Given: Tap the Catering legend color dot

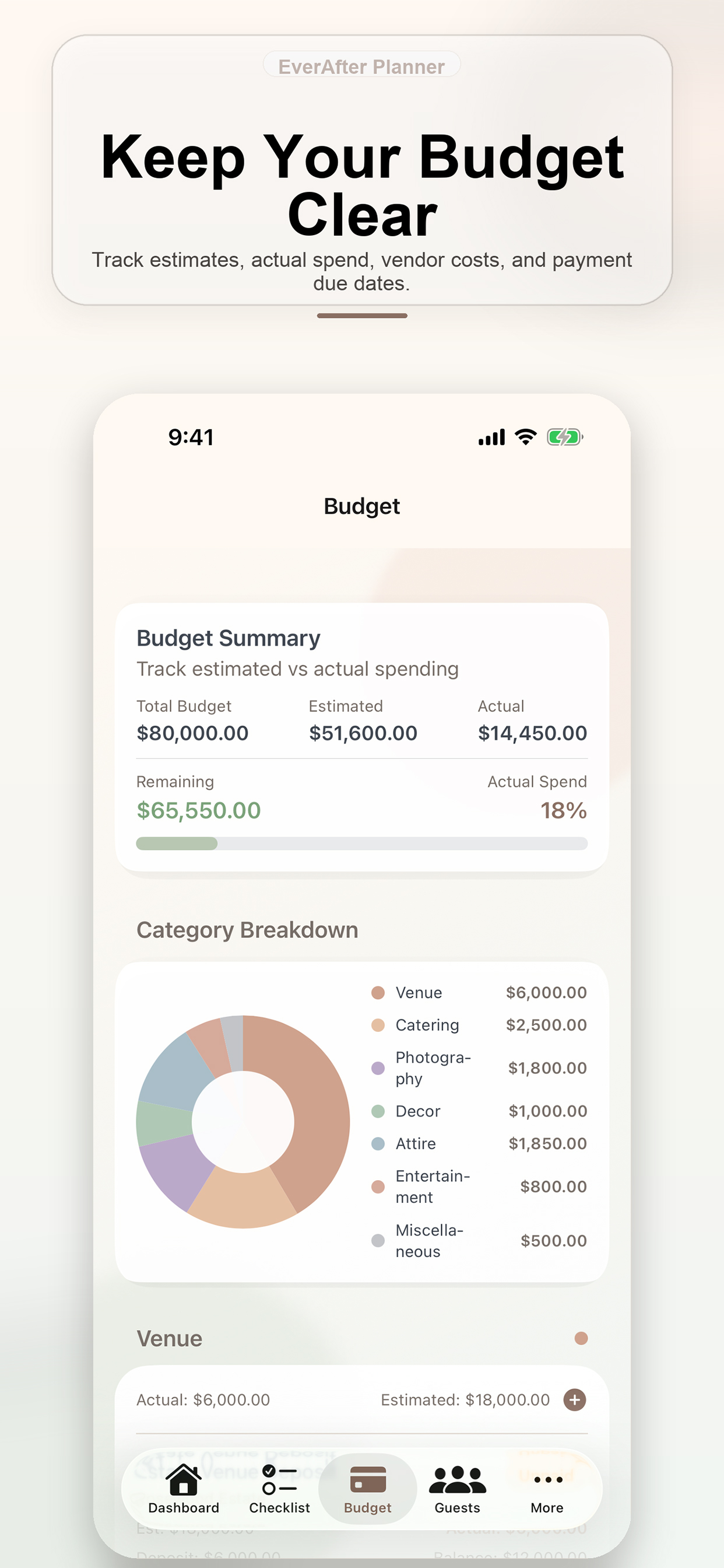Looking at the screenshot, I should (377, 1025).
